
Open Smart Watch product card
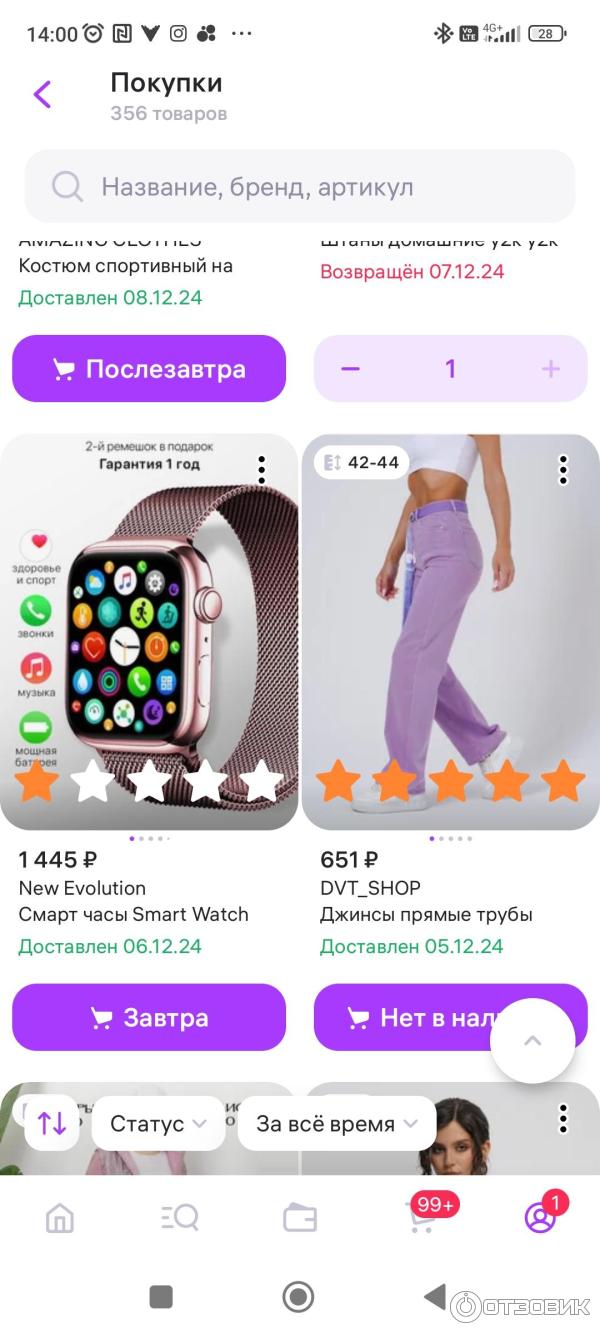pyautogui.click(x=149, y=630)
